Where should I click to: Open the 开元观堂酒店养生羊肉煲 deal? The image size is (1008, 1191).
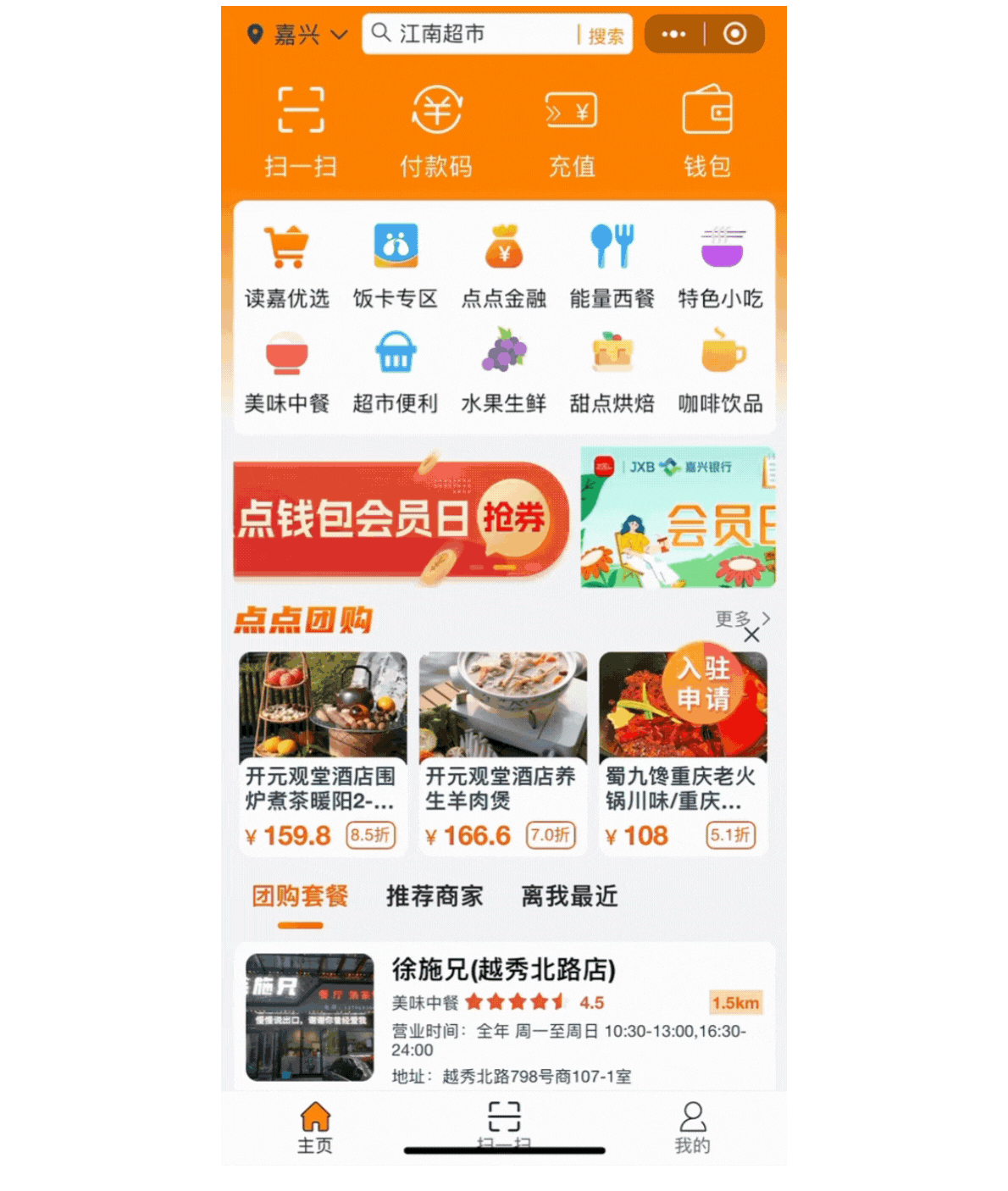click(x=502, y=752)
